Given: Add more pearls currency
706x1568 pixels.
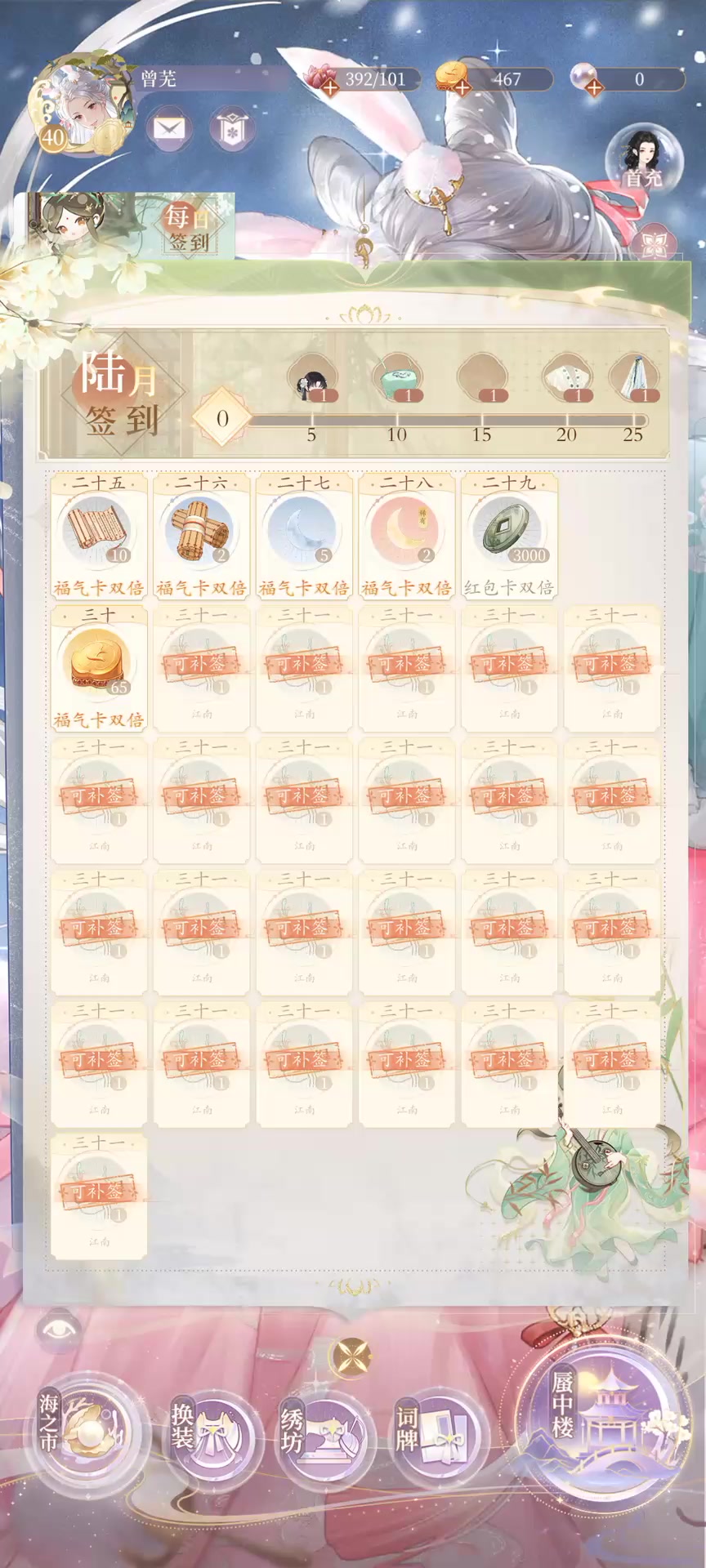Looking at the screenshot, I should click(594, 87).
